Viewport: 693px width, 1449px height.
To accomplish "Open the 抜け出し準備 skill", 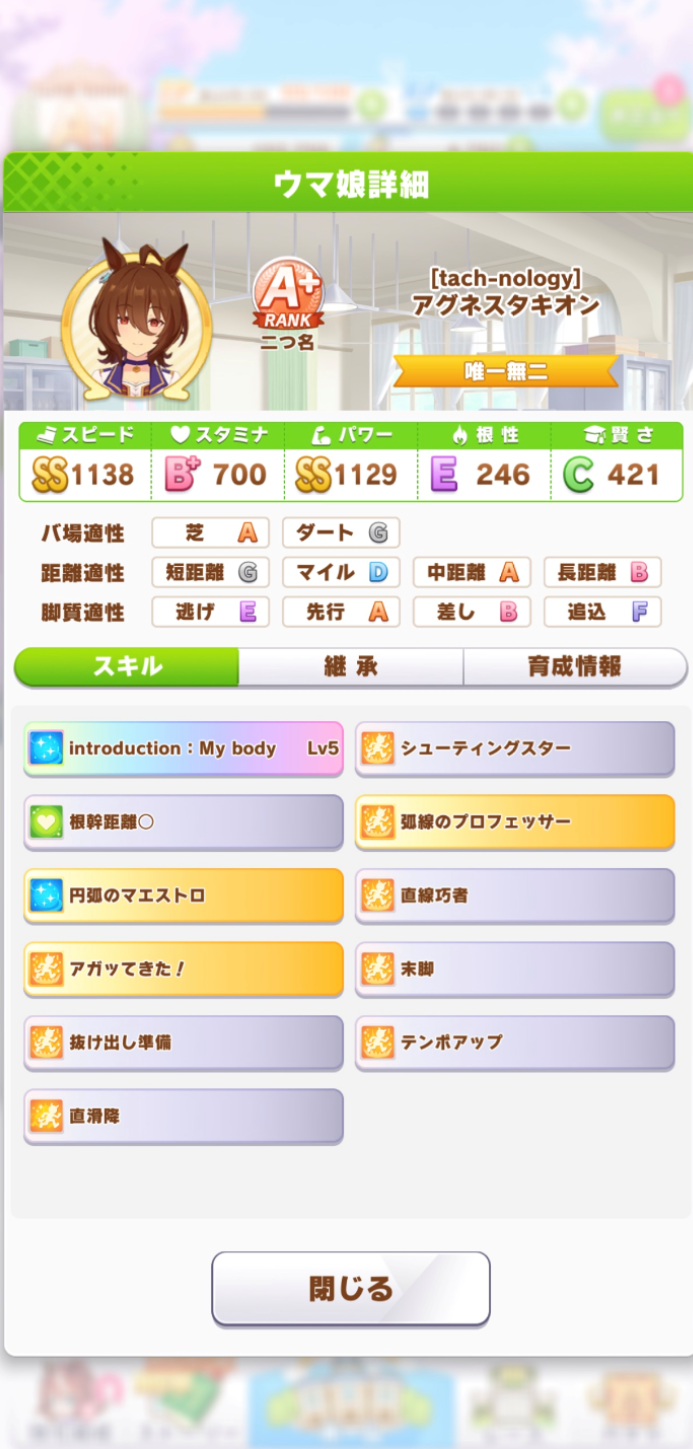I will coord(184,1042).
